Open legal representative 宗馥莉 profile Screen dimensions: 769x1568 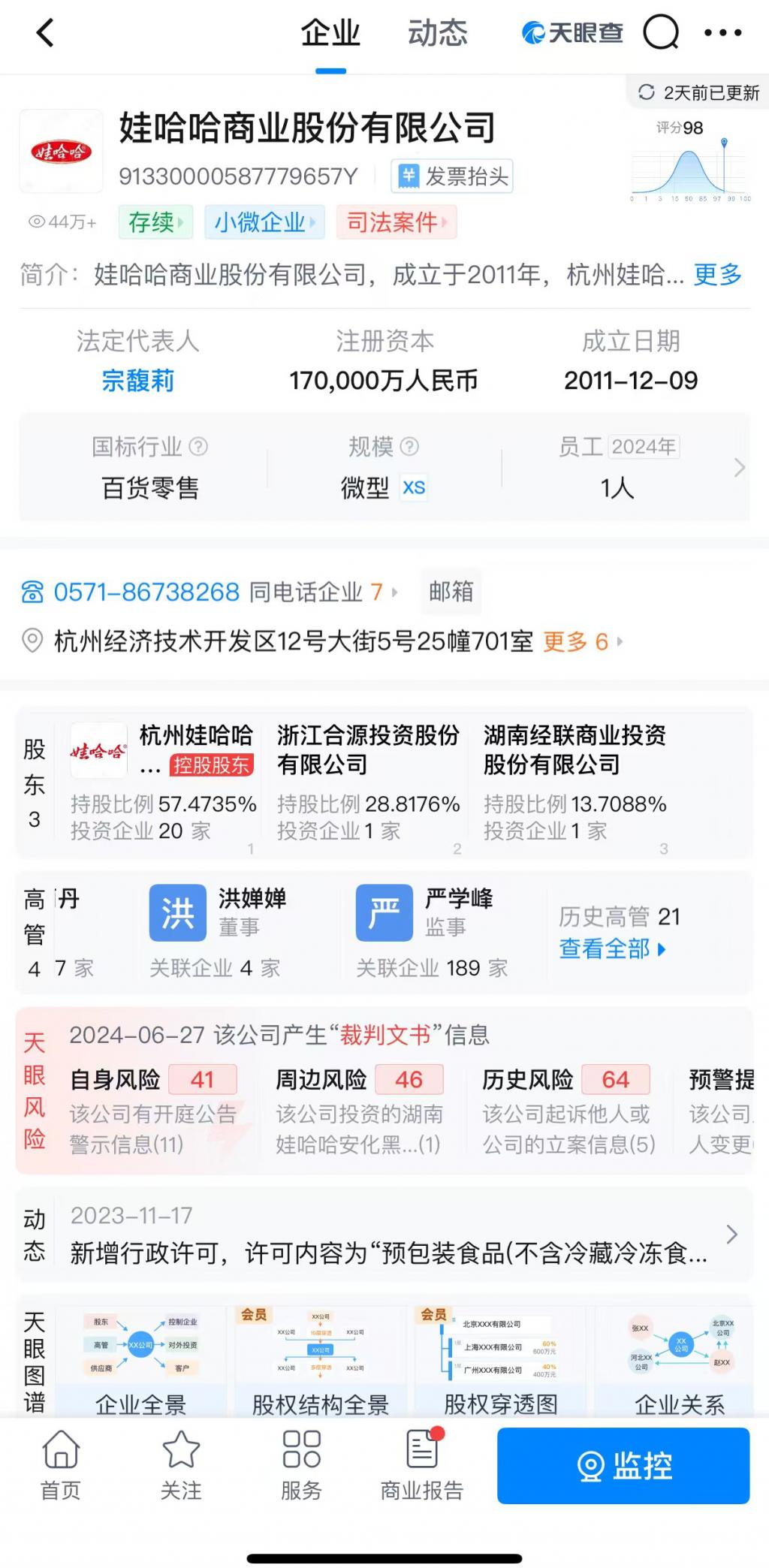click(x=137, y=381)
